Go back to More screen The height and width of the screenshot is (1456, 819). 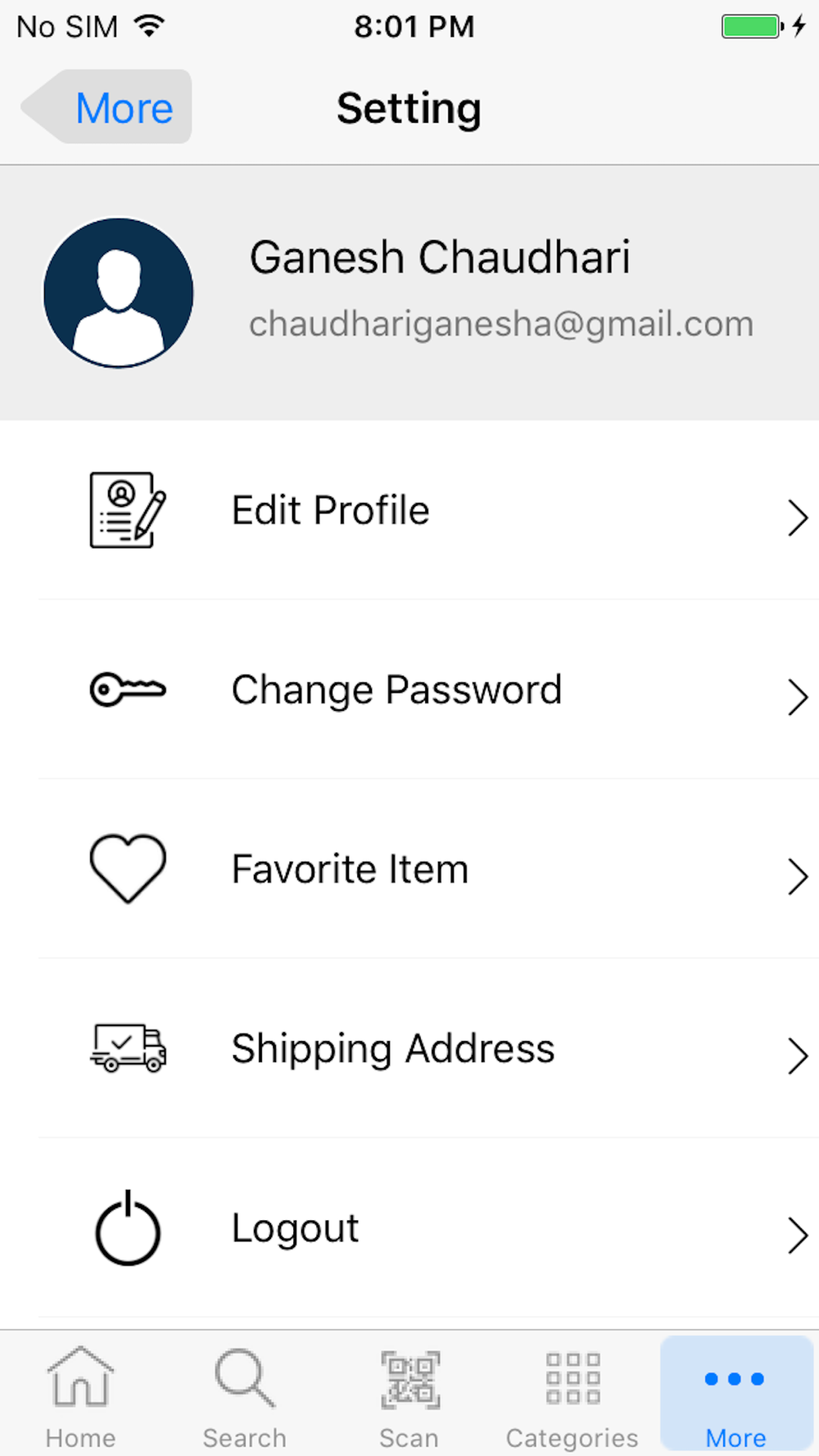click(106, 107)
